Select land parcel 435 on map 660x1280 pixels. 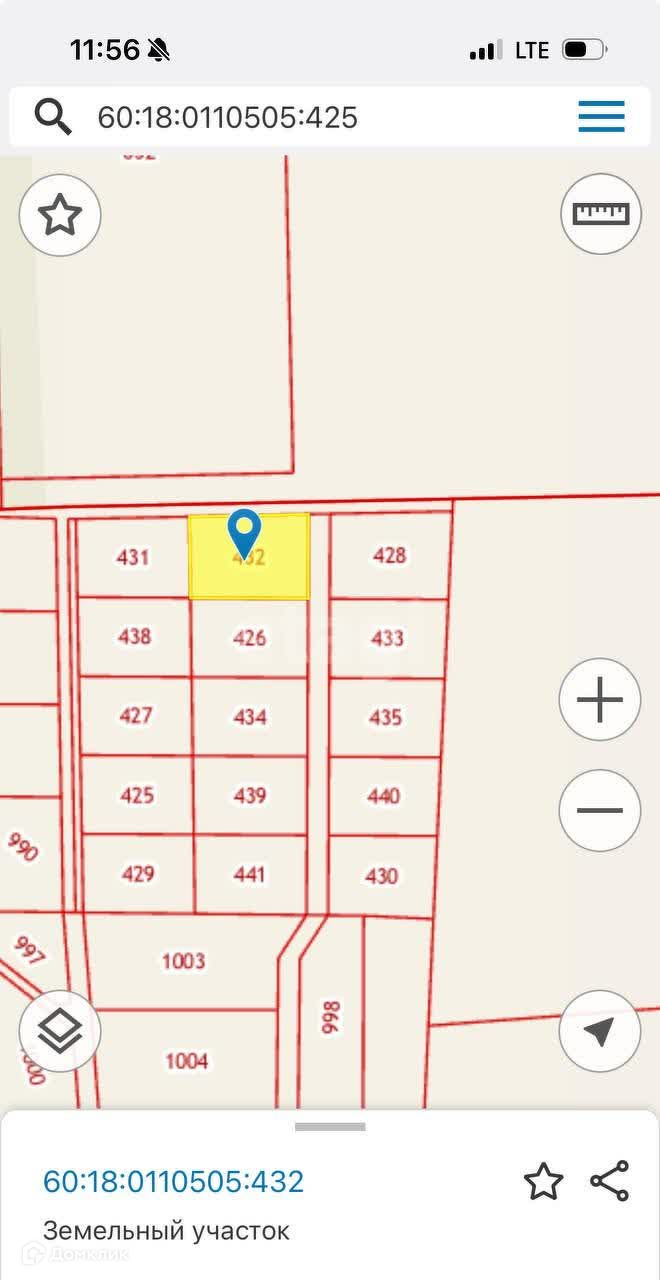tap(385, 717)
